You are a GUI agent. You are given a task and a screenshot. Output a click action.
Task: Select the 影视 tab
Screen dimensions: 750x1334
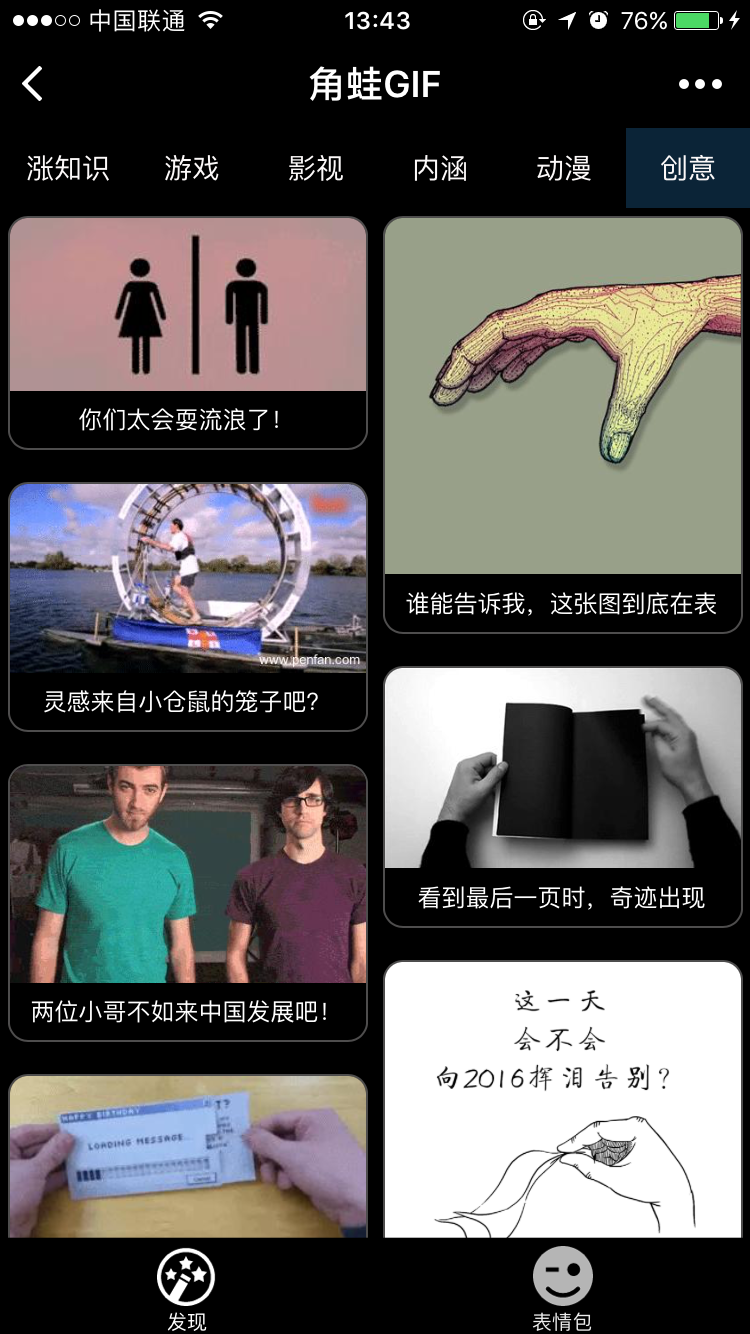point(316,168)
